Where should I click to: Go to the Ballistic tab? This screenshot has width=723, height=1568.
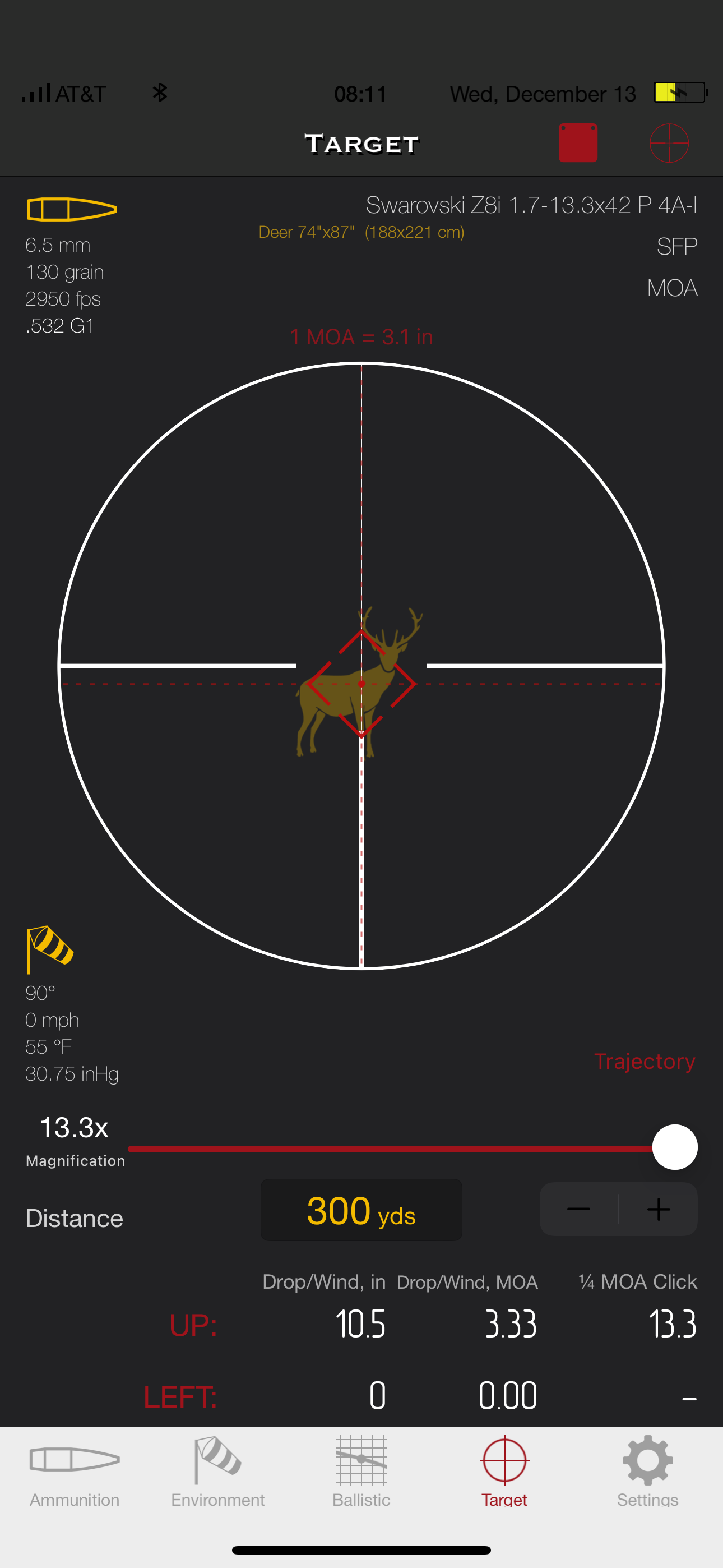click(361, 1472)
